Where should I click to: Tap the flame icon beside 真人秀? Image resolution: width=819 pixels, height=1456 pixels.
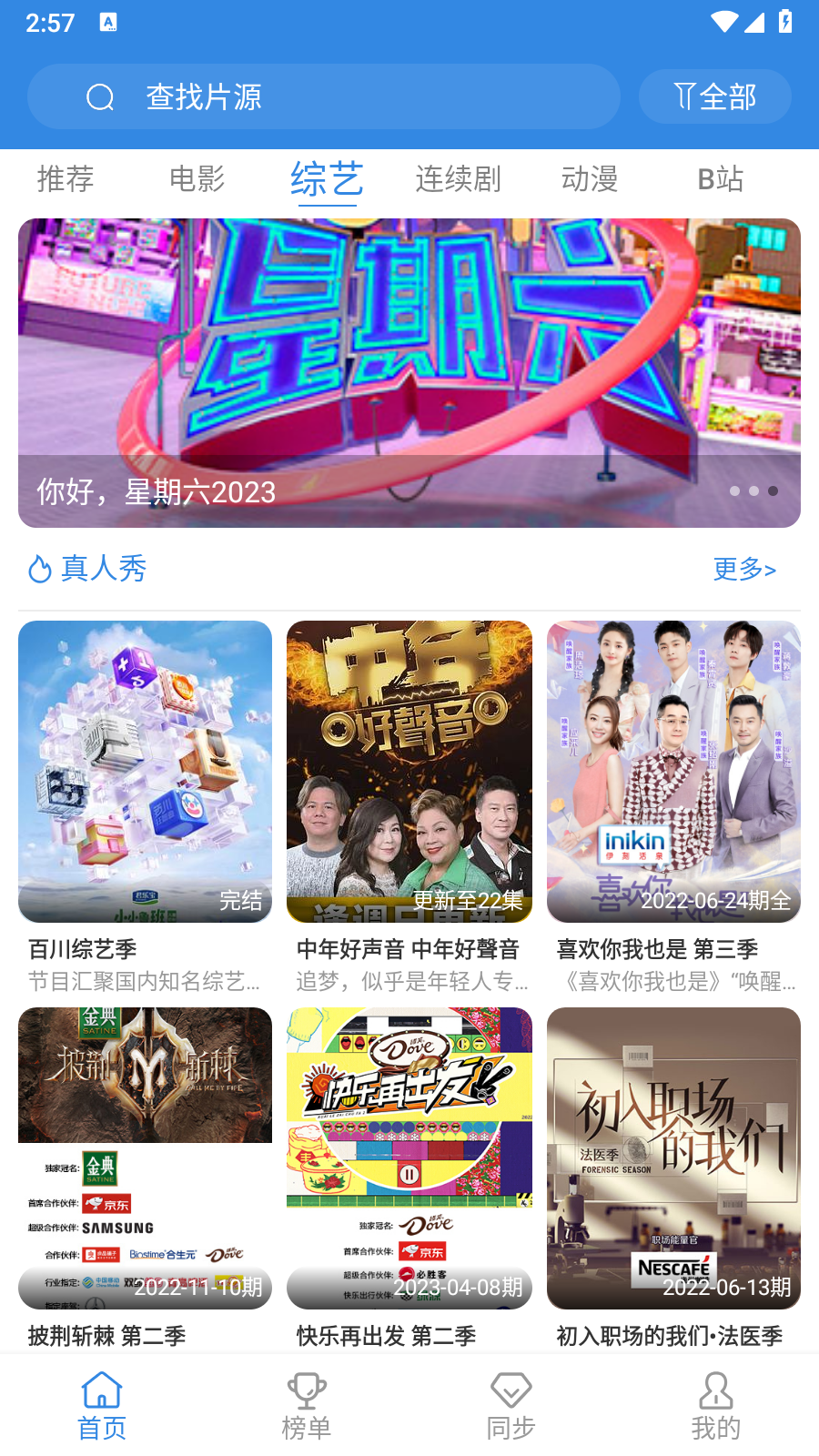[38, 569]
